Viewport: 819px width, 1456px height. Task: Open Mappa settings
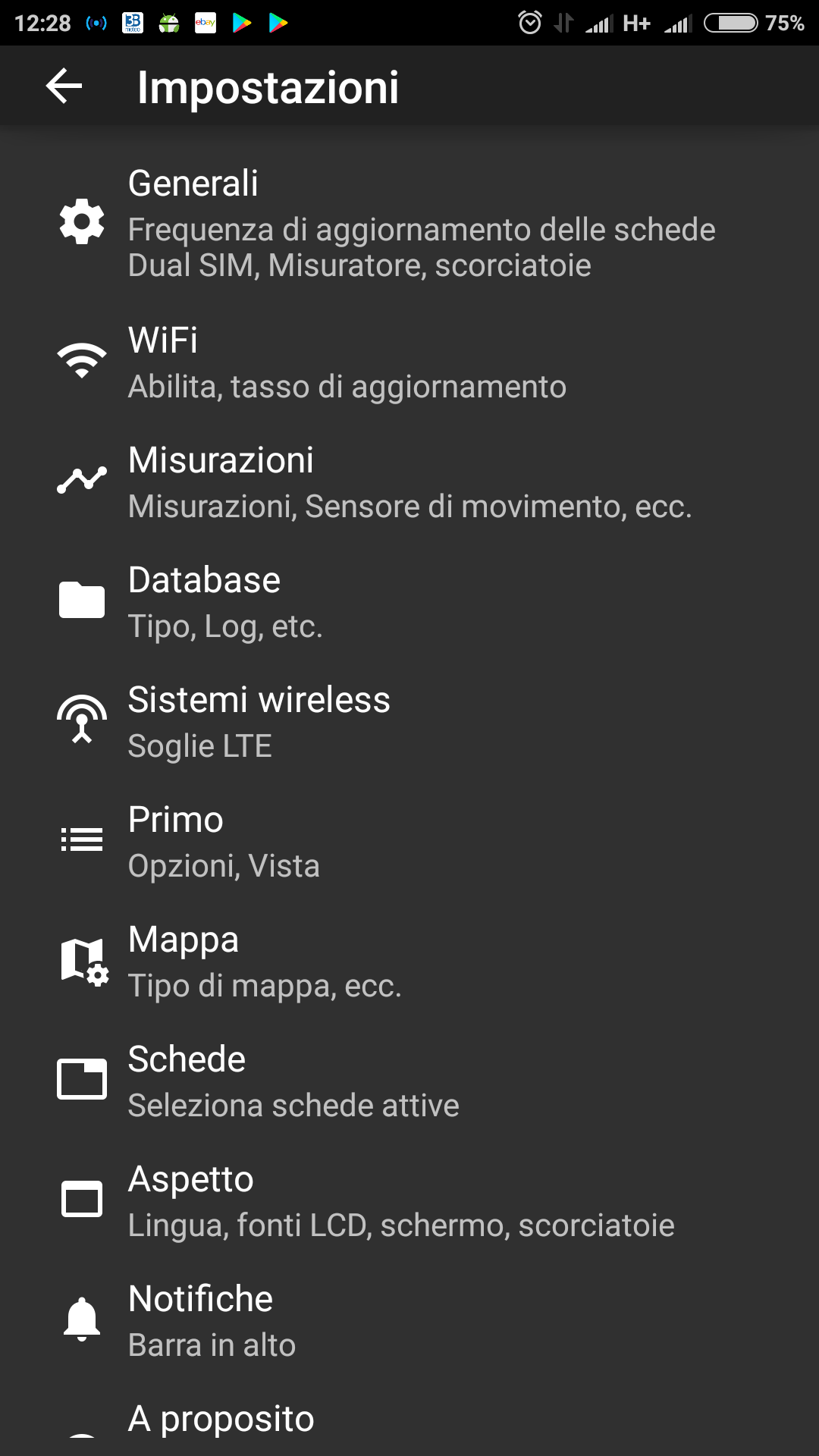click(x=409, y=962)
